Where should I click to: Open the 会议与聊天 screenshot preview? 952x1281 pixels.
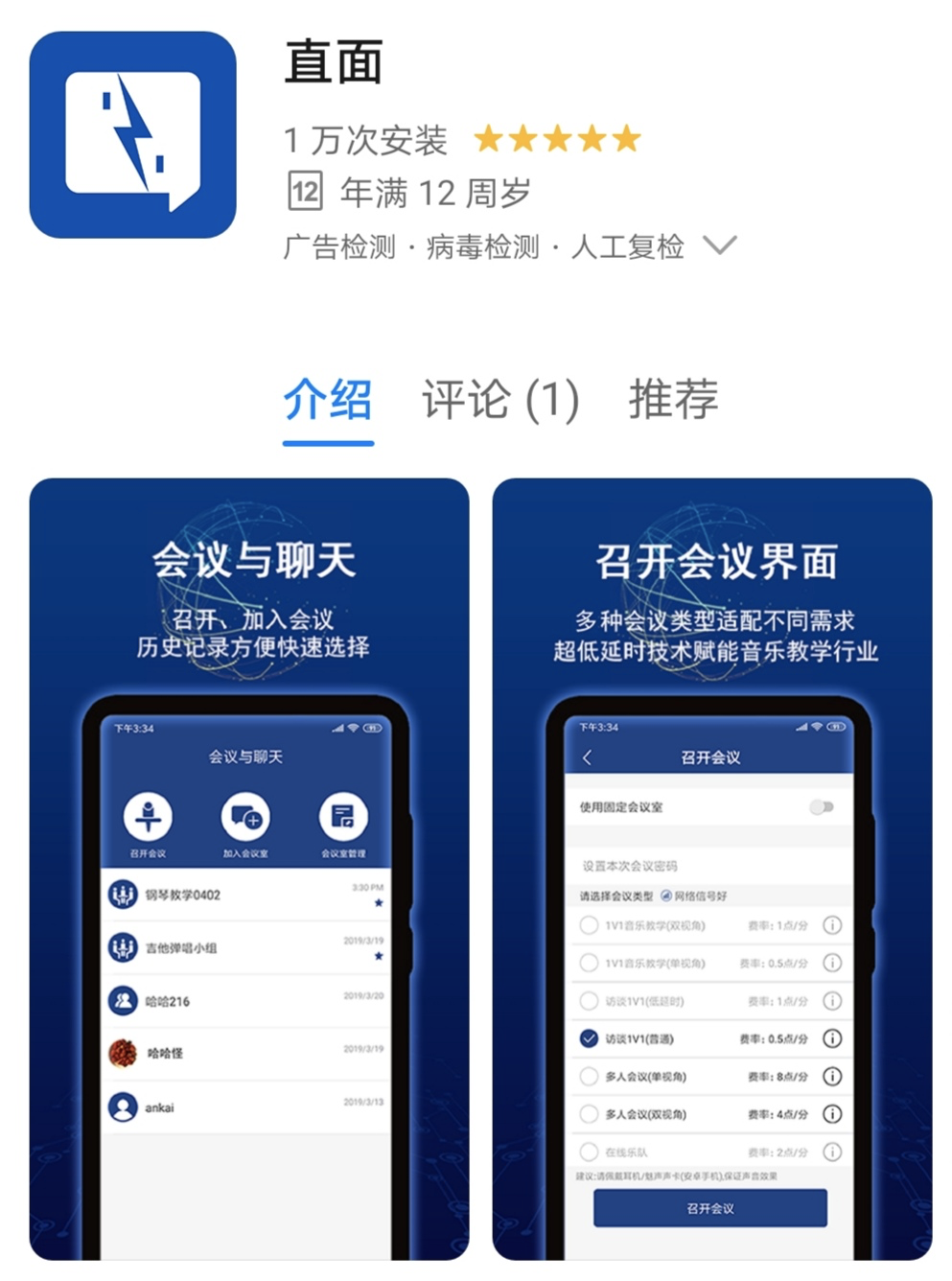pyautogui.click(x=249, y=868)
